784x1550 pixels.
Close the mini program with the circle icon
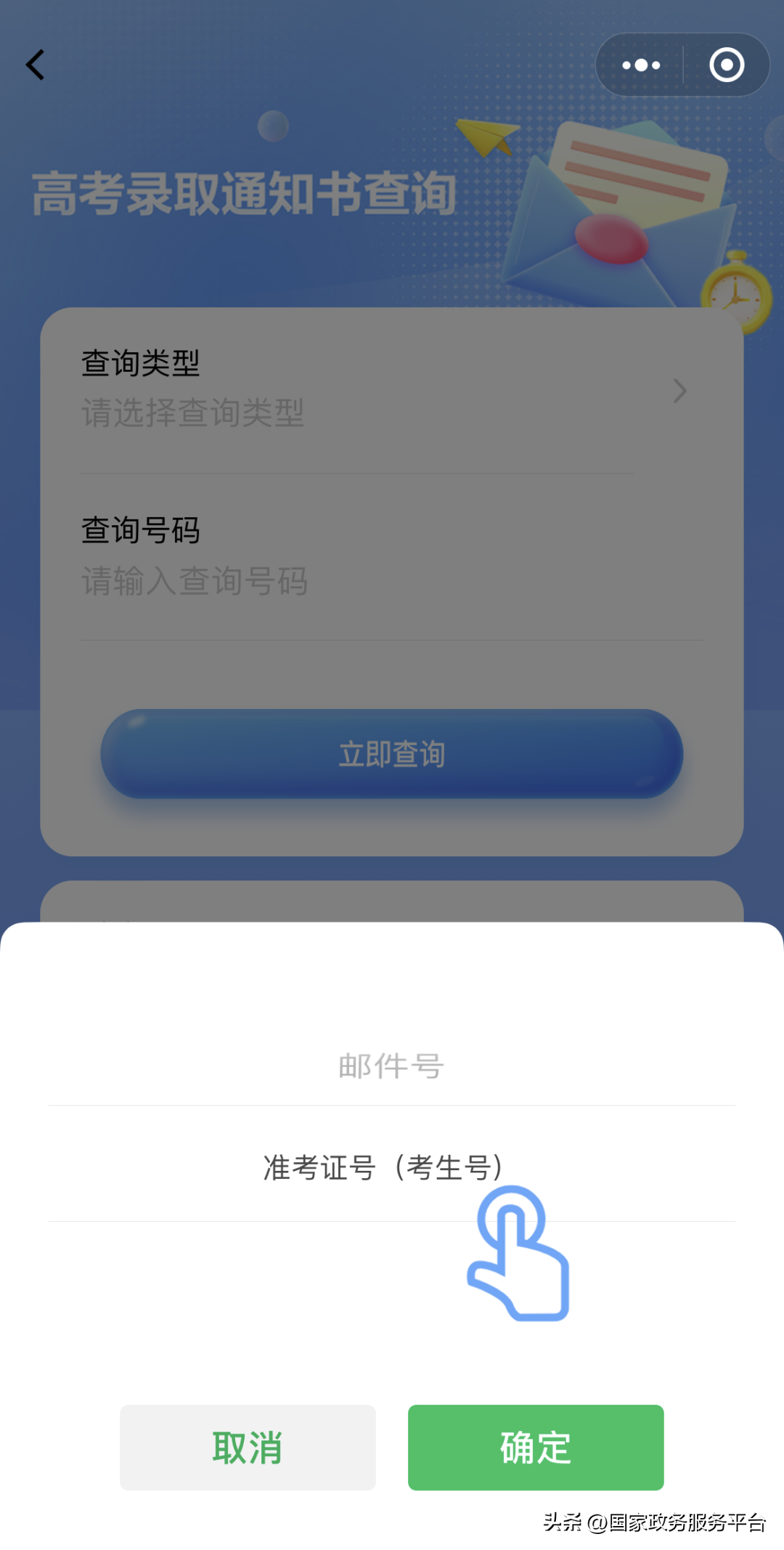pos(726,65)
